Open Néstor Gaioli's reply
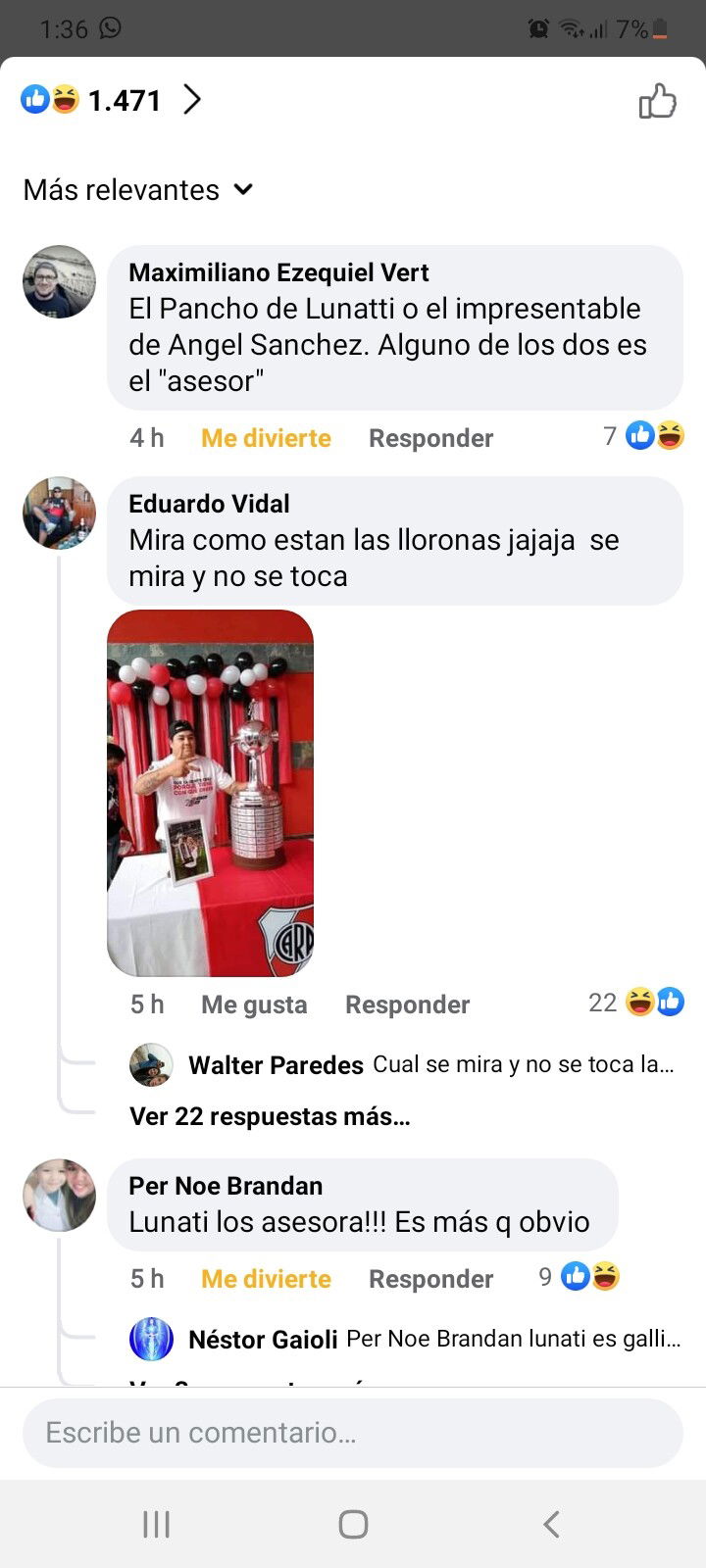Screen dimensions: 706x1568 tap(405, 1340)
